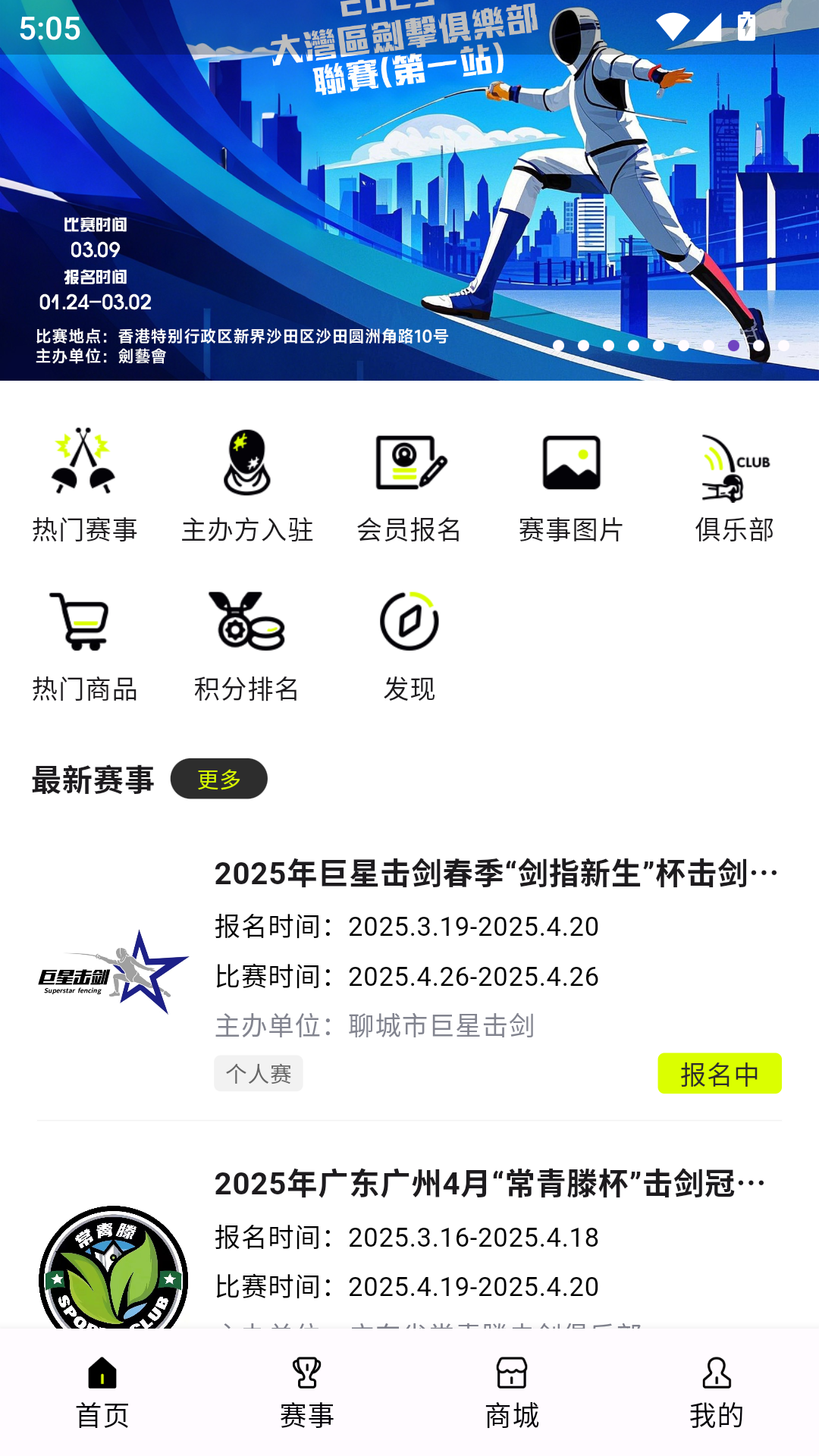The width and height of the screenshot is (819, 1456).
Task: Select the 赛事 trophy tab
Action: [307, 1395]
